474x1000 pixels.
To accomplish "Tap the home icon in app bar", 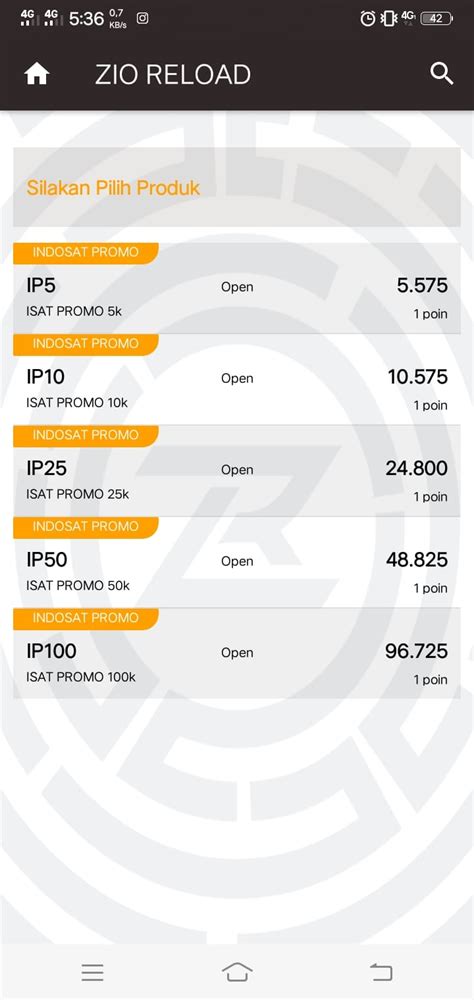I will coord(37,75).
